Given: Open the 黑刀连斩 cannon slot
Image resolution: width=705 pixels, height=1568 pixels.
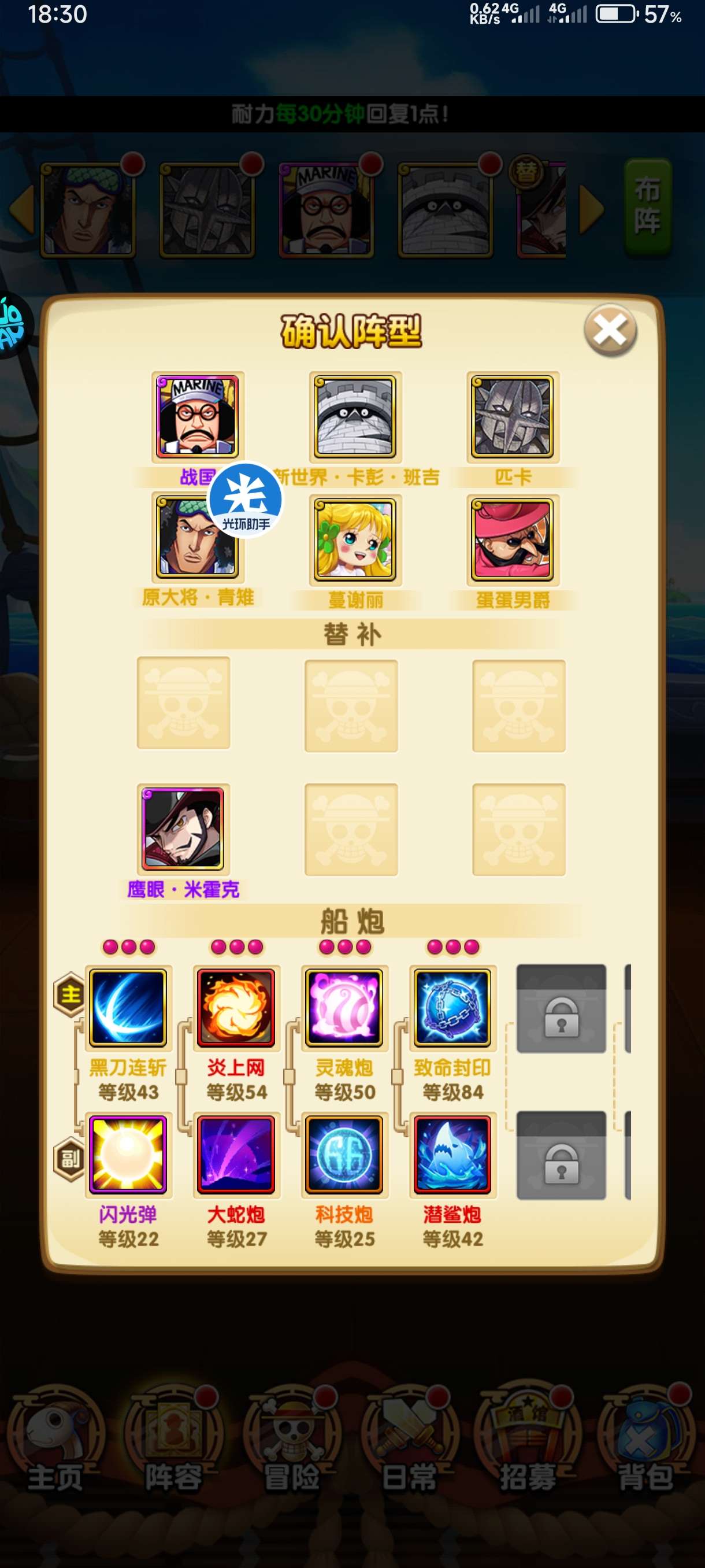Looking at the screenshot, I should tap(128, 1007).
